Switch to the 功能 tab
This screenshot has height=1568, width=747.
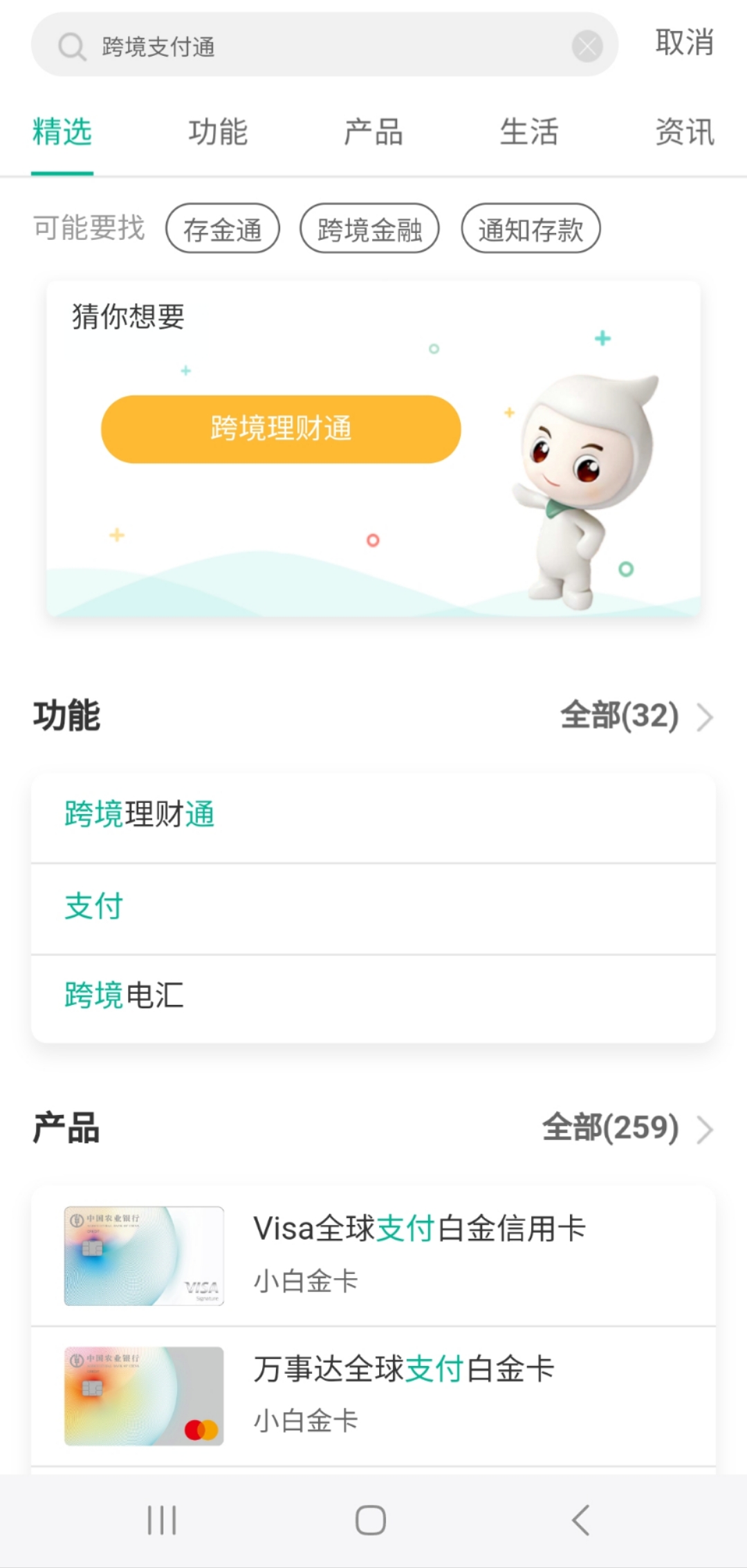click(x=218, y=132)
